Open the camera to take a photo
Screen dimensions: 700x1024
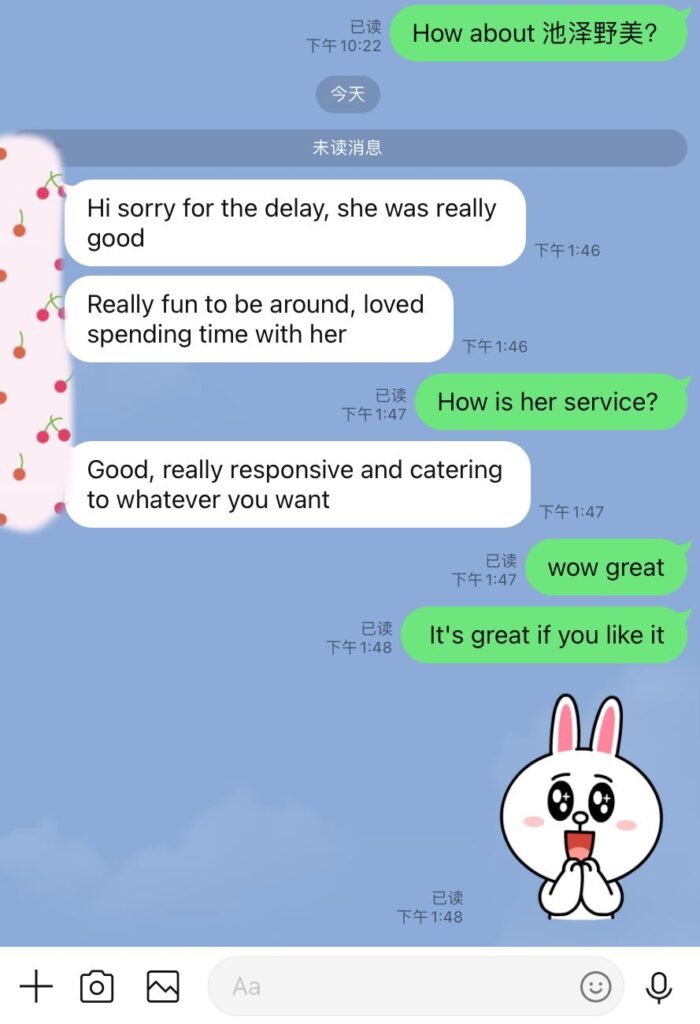coord(97,987)
